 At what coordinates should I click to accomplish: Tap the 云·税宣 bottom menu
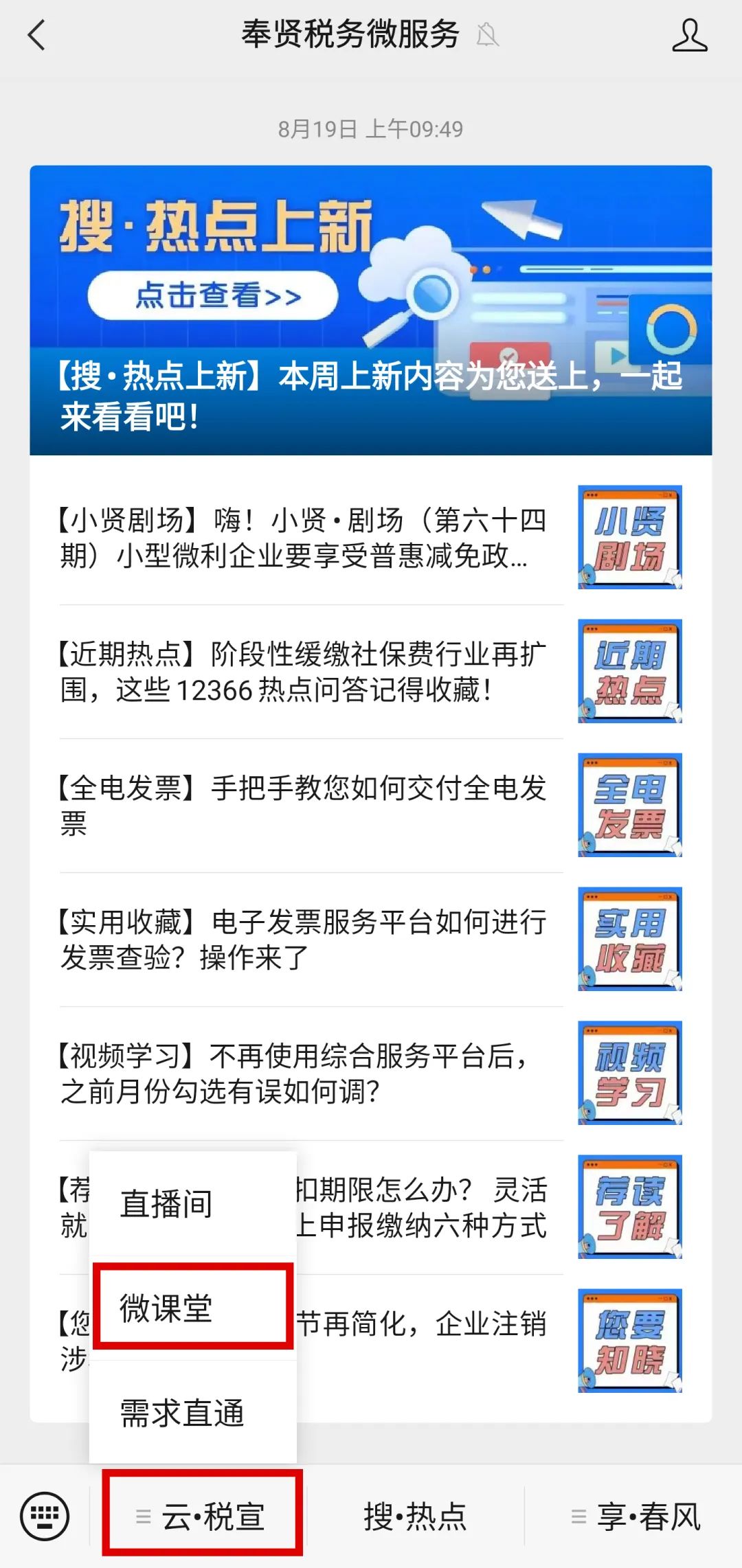click(x=203, y=1516)
